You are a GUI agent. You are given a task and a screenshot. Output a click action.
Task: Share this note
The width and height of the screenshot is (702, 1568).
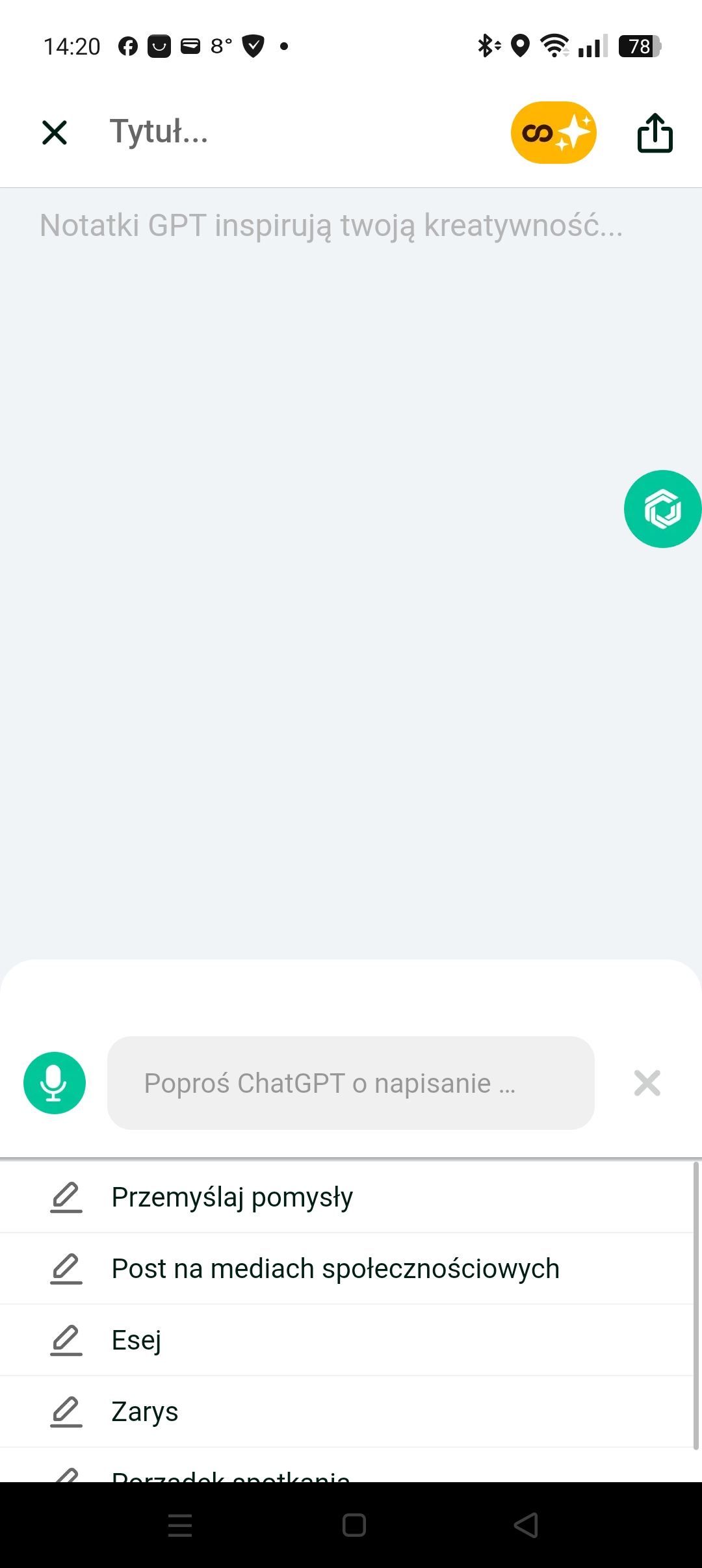click(x=655, y=133)
